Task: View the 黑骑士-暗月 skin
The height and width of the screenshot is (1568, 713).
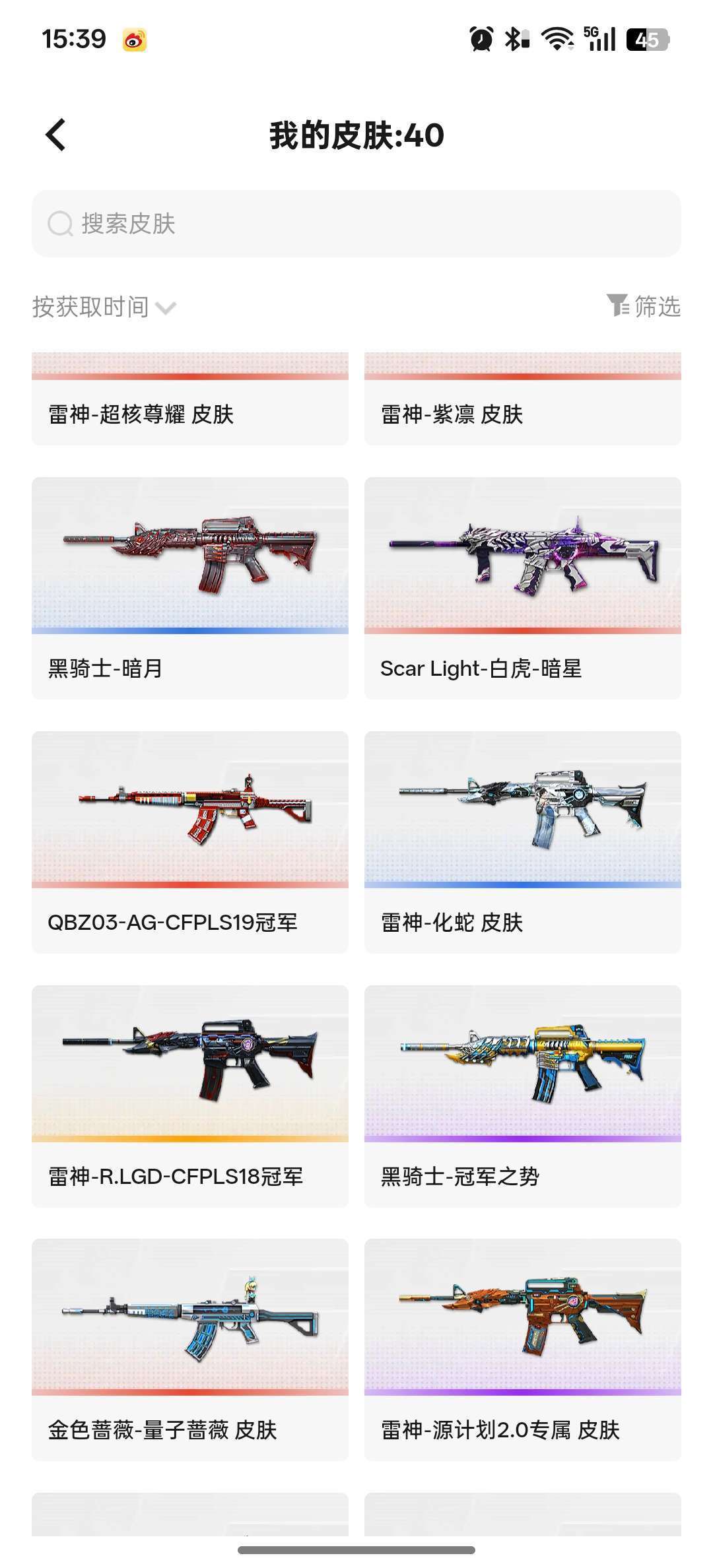Action: 189,587
